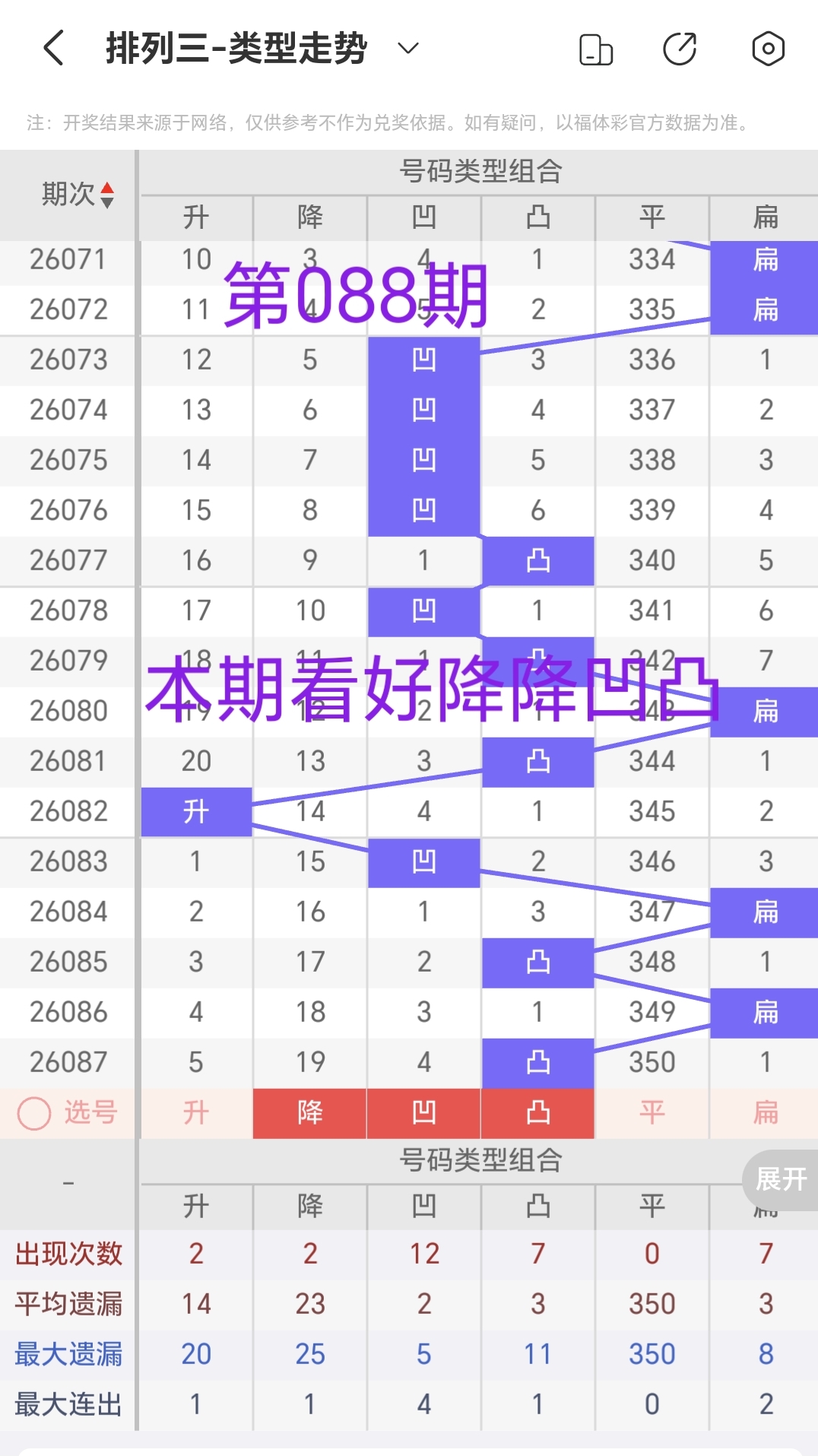Viewport: 818px width, 1456px height.
Task: Click the 出现次数 row label
Action: click(x=68, y=1255)
